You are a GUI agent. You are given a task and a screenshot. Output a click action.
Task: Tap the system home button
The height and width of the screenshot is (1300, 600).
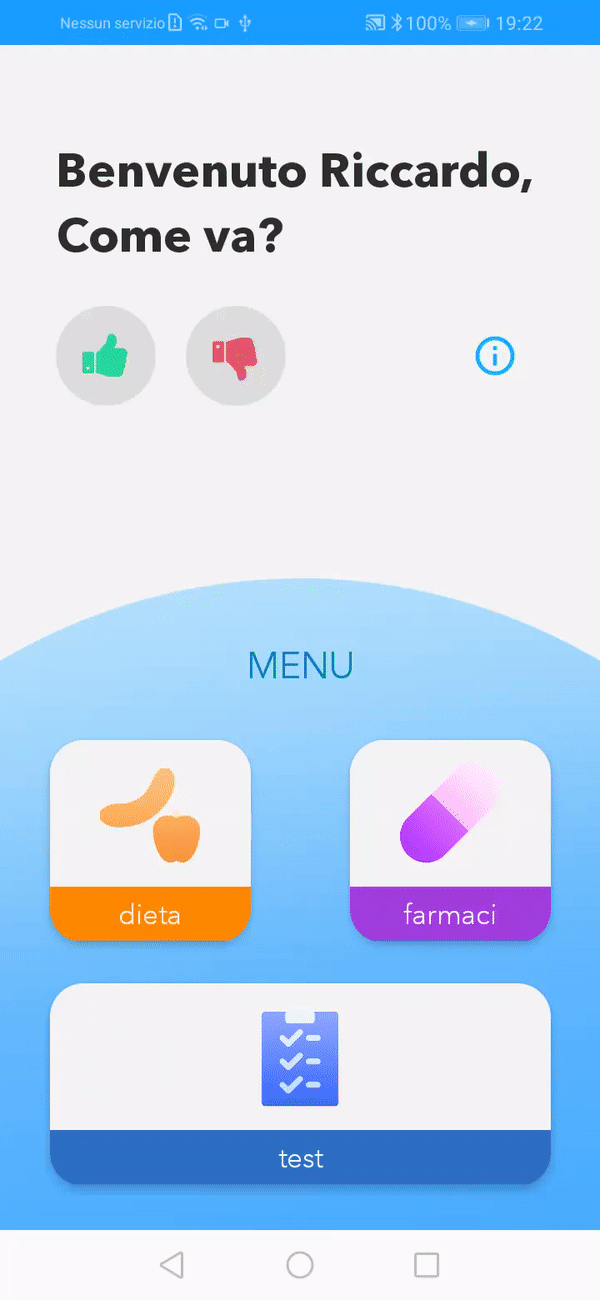coord(300,1265)
